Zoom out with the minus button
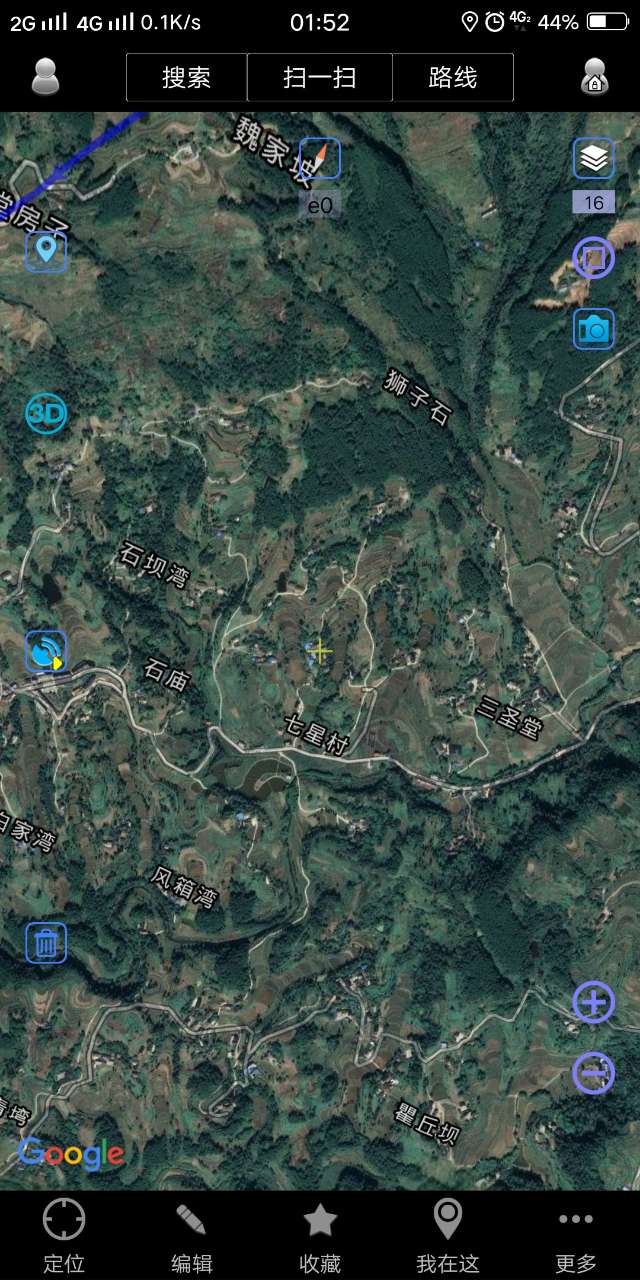This screenshot has width=640, height=1280. pyautogui.click(x=593, y=1073)
